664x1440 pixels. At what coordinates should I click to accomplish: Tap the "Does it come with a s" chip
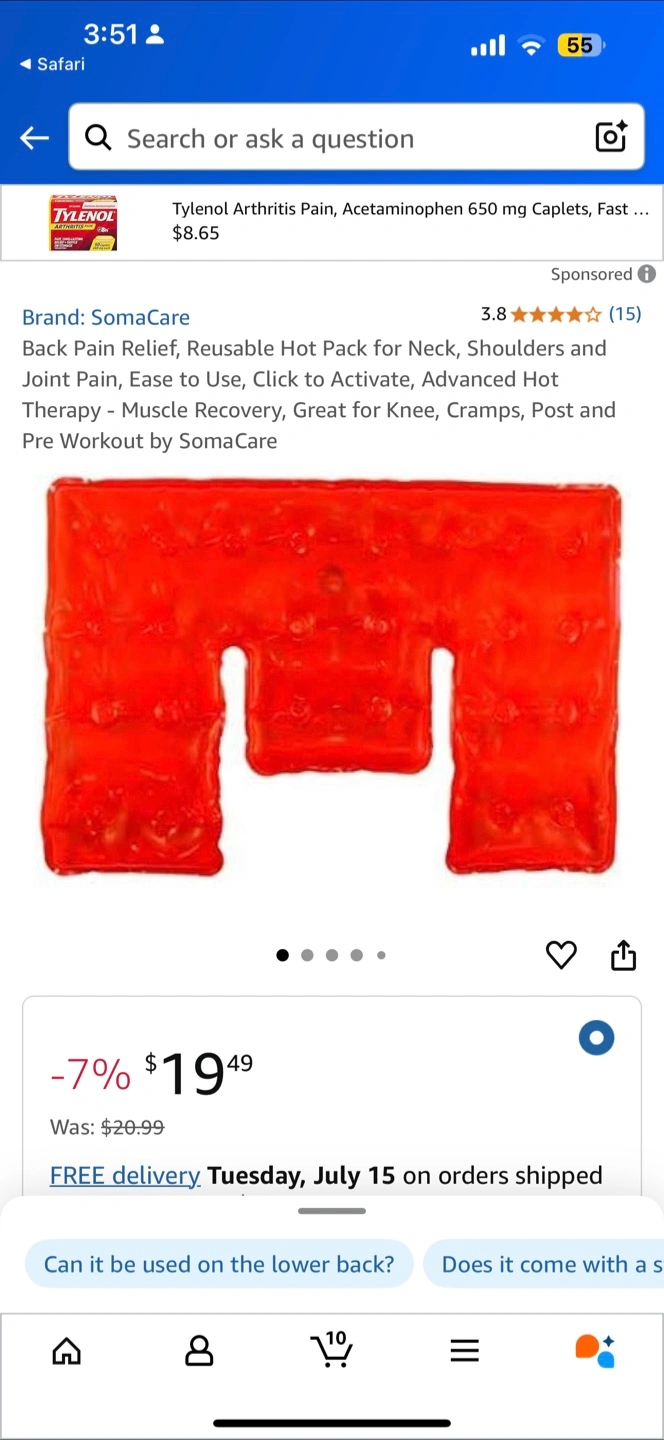pyautogui.click(x=544, y=1264)
